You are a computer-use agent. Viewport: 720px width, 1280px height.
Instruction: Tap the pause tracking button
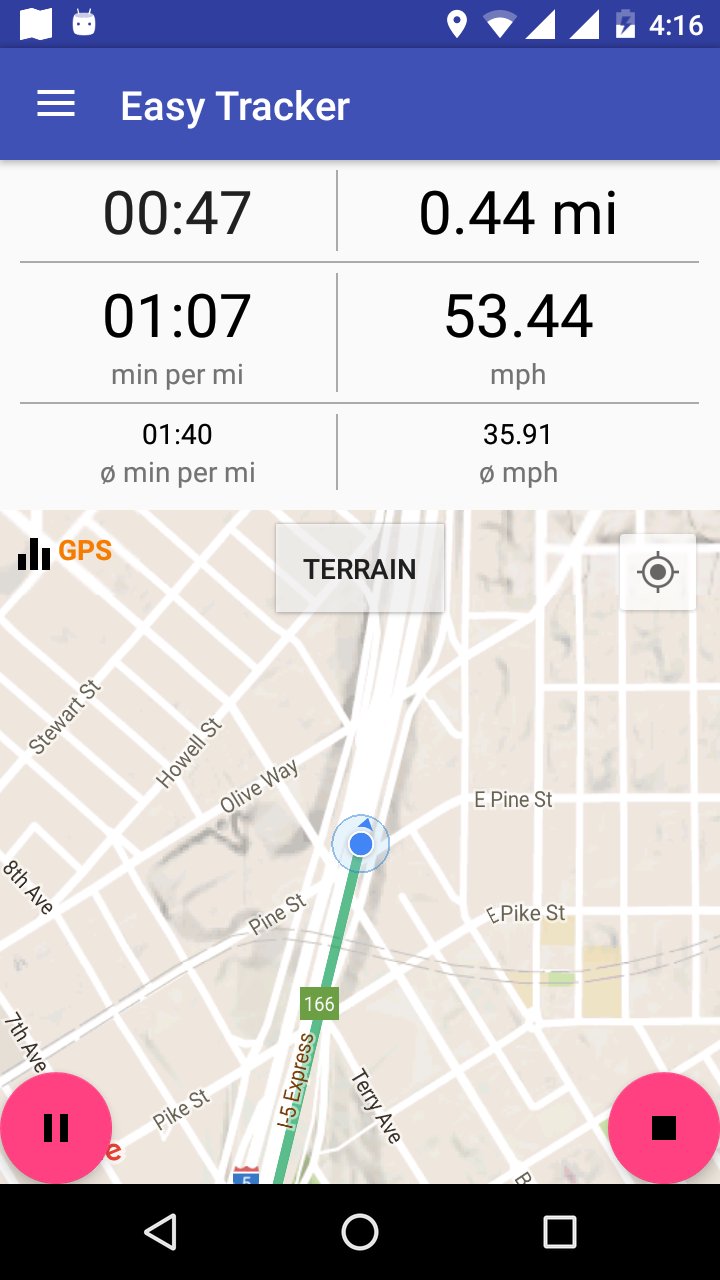[x=55, y=1126]
